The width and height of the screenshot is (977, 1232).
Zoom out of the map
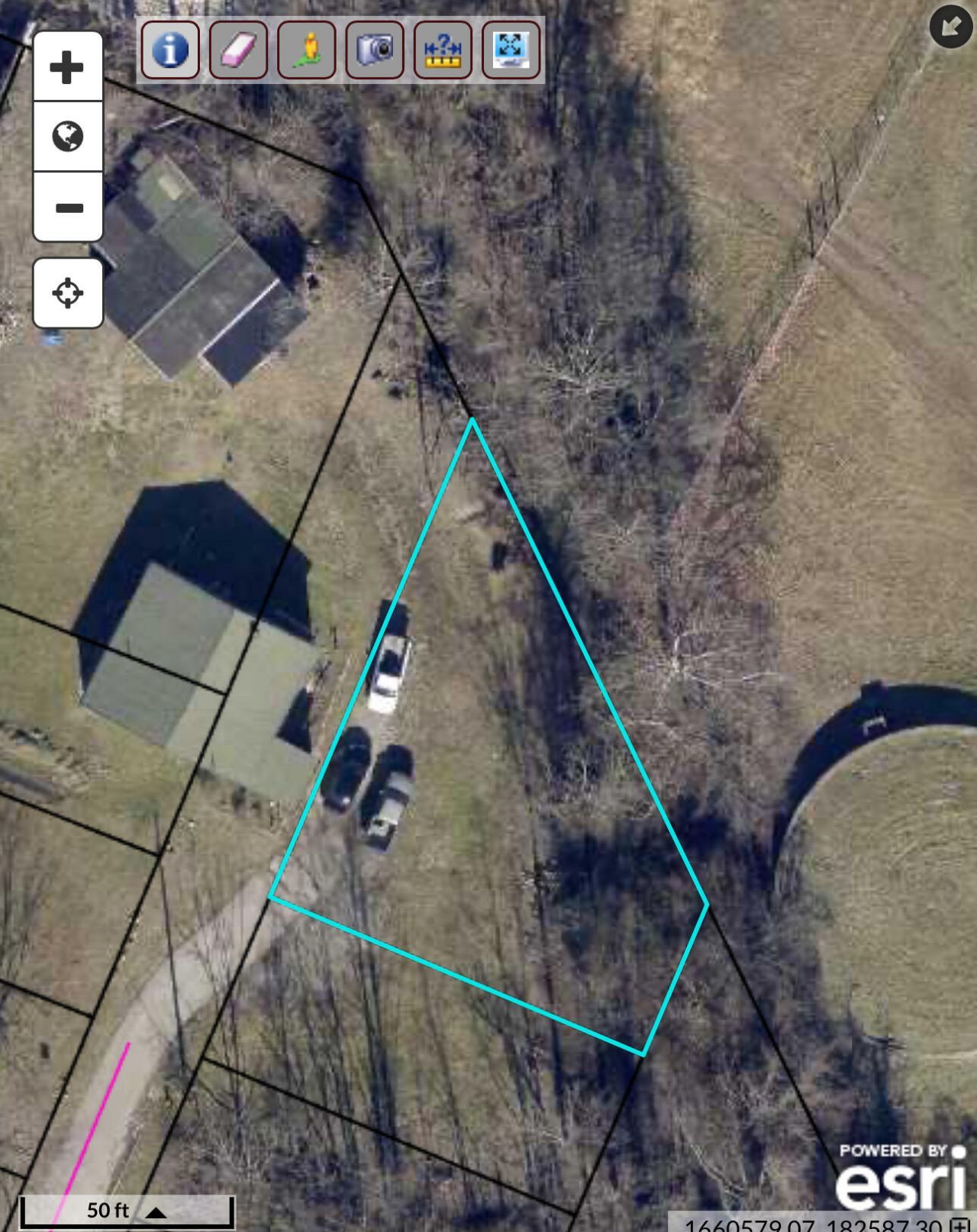click(x=67, y=207)
